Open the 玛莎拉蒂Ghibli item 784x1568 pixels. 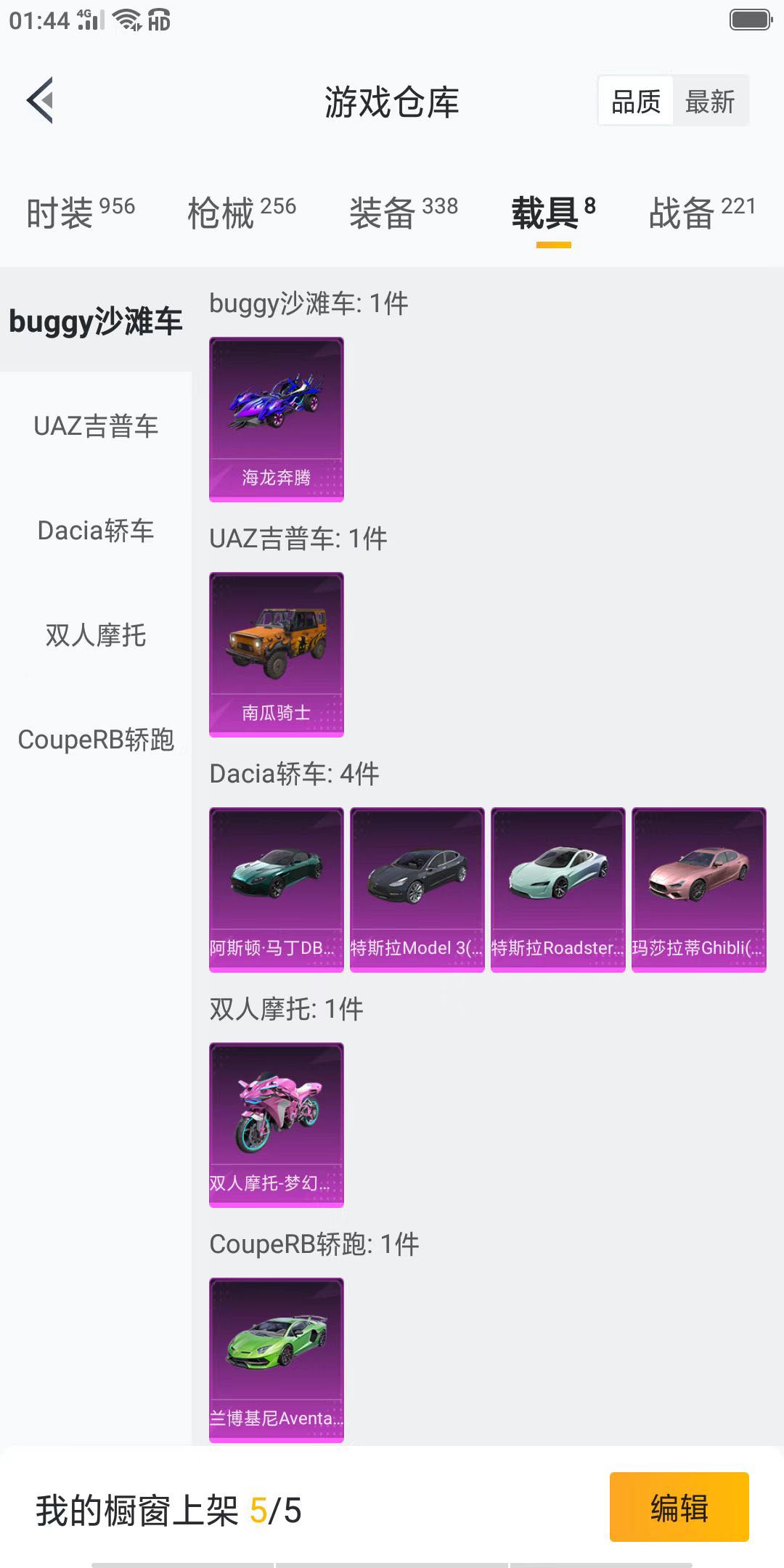pos(699,890)
